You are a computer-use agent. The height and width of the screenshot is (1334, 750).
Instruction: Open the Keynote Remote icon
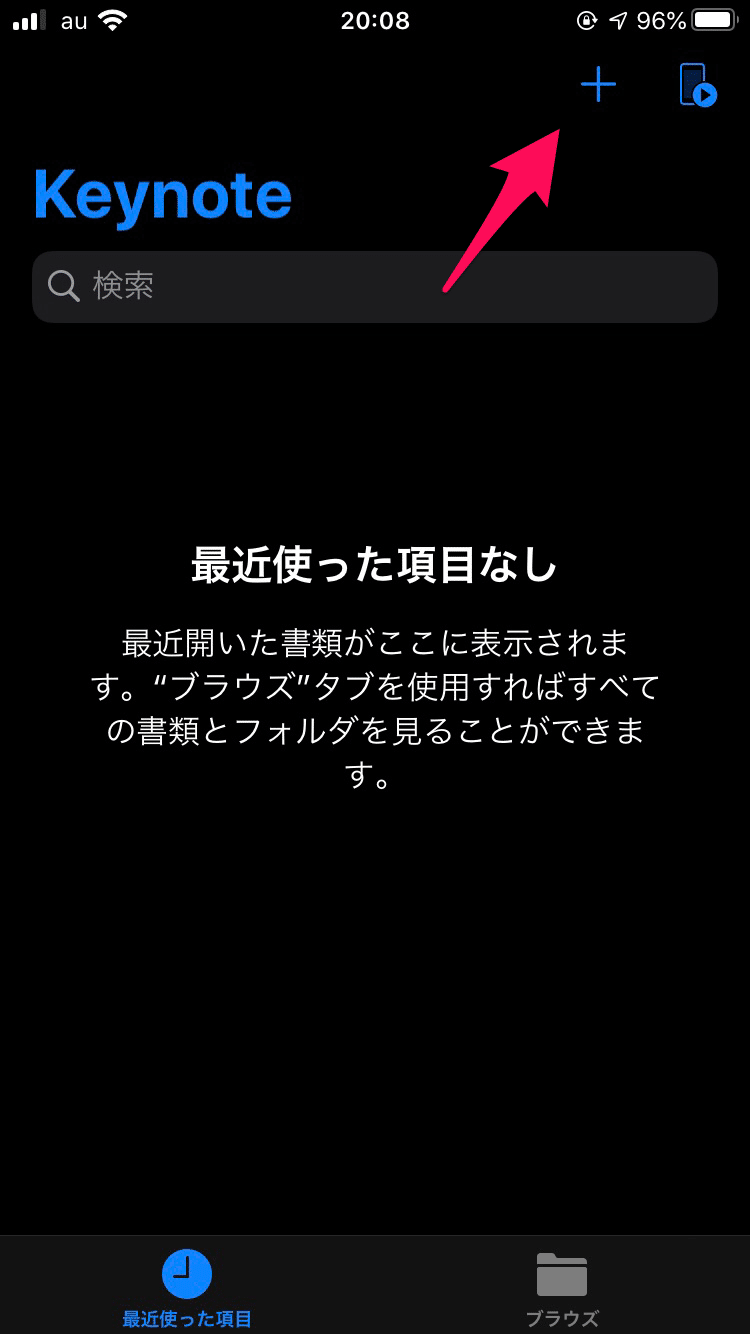click(x=697, y=85)
